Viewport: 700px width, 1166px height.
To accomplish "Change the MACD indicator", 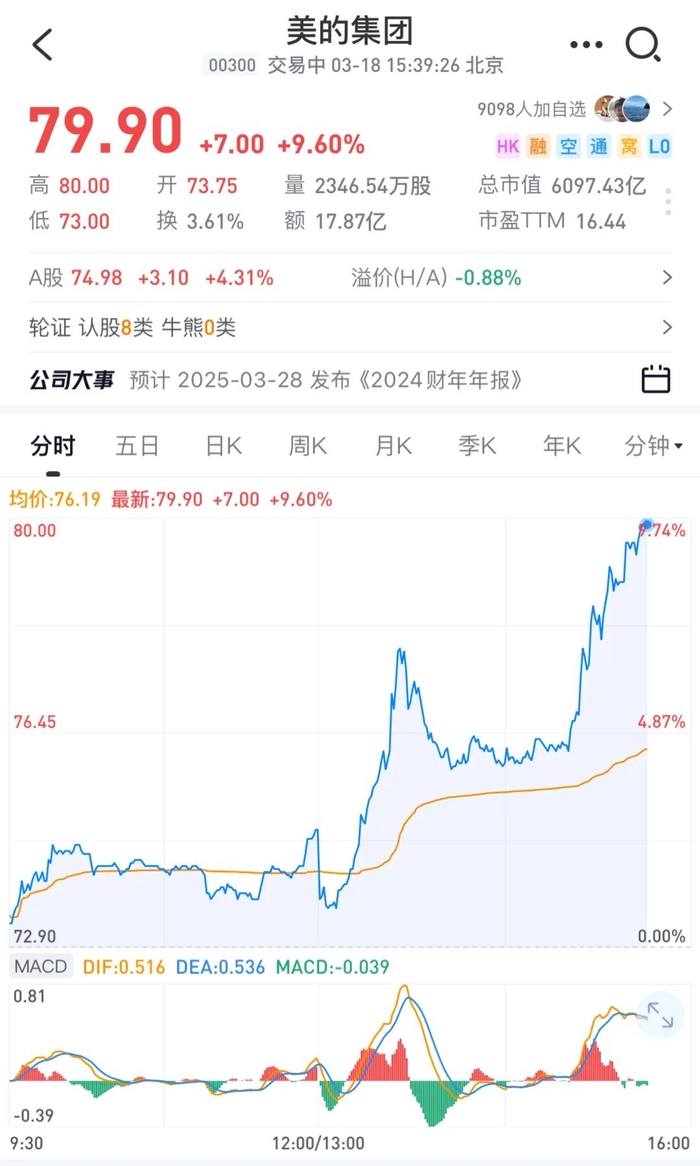I will click(x=41, y=967).
